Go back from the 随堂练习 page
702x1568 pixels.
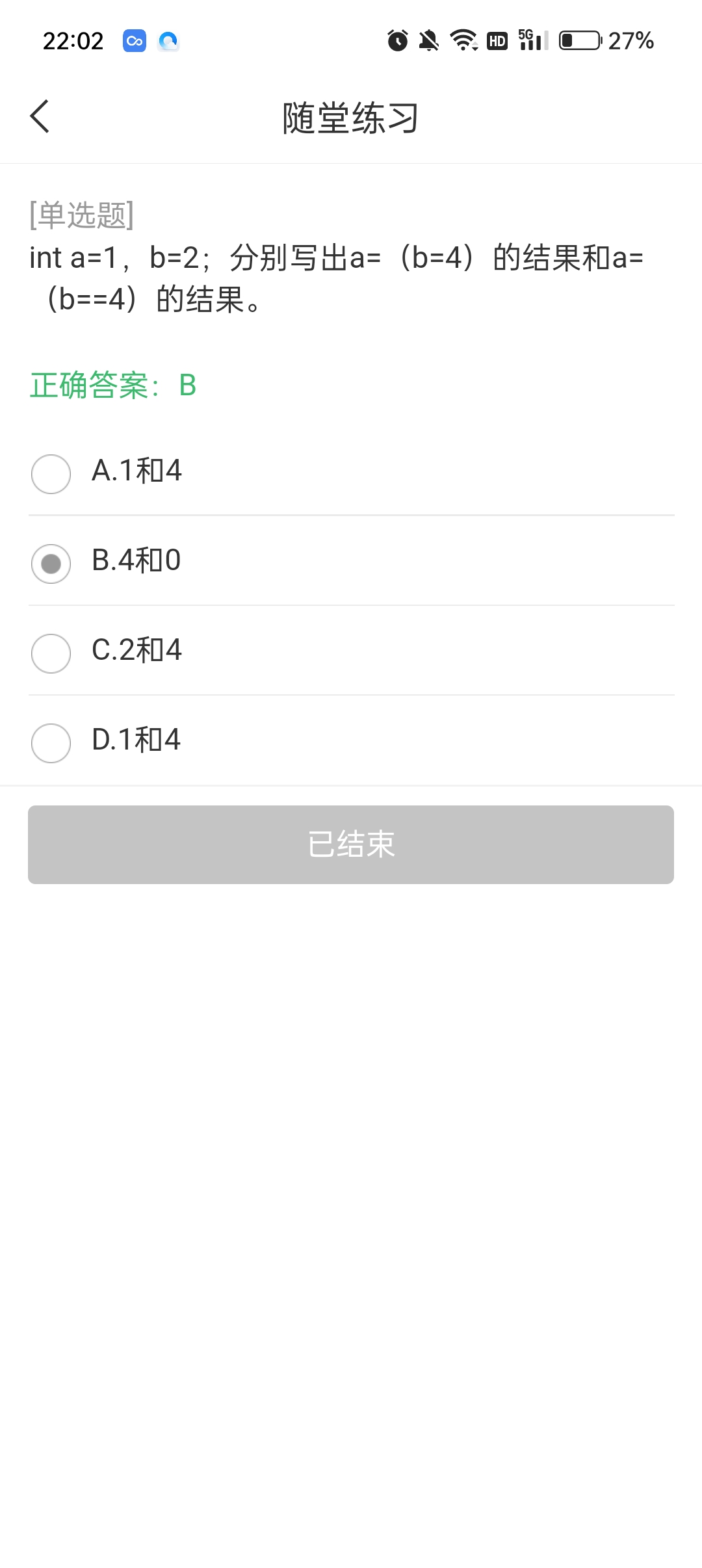(40, 117)
